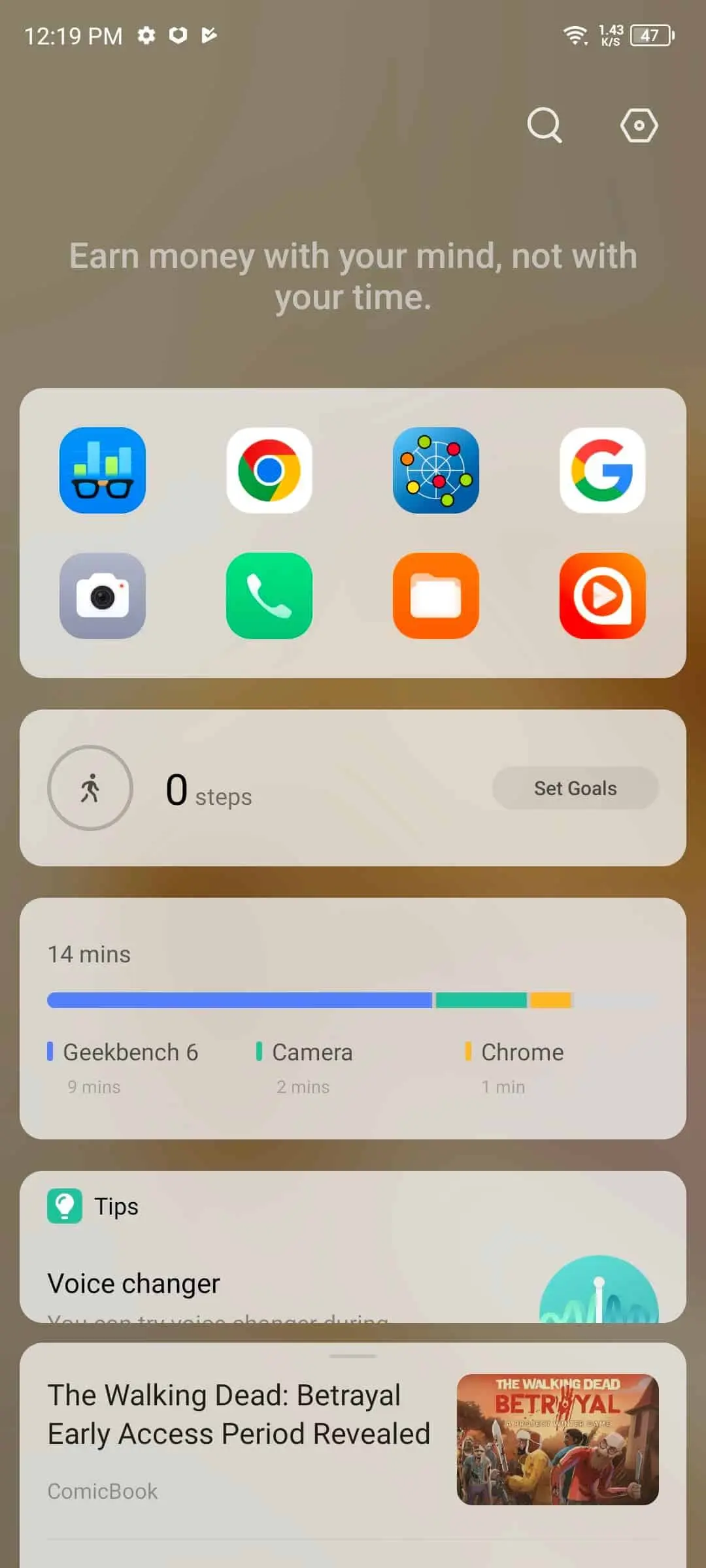706x1568 pixels.
Task: Open the Phone dialer app
Action: tap(269, 596)
